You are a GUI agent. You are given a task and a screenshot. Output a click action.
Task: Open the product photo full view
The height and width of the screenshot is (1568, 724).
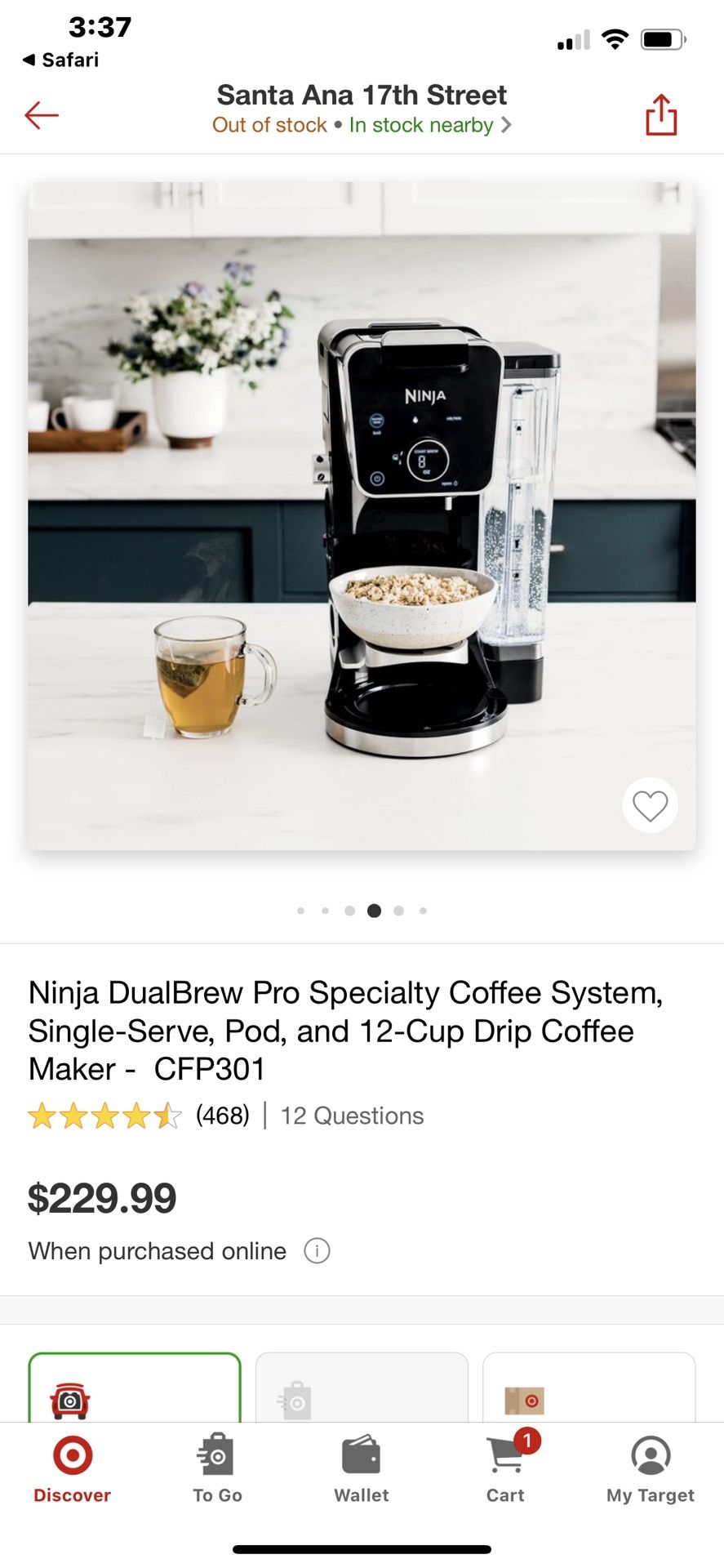tap(362, 516)
